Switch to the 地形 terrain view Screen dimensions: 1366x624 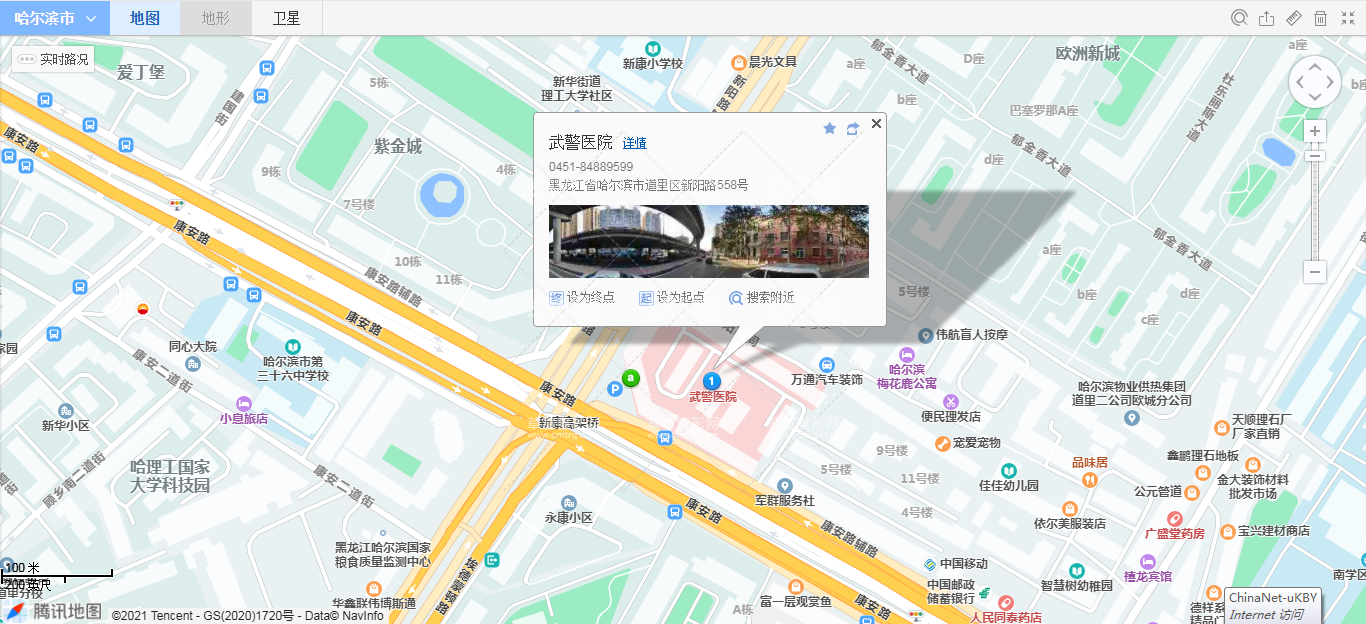(215, 18)
